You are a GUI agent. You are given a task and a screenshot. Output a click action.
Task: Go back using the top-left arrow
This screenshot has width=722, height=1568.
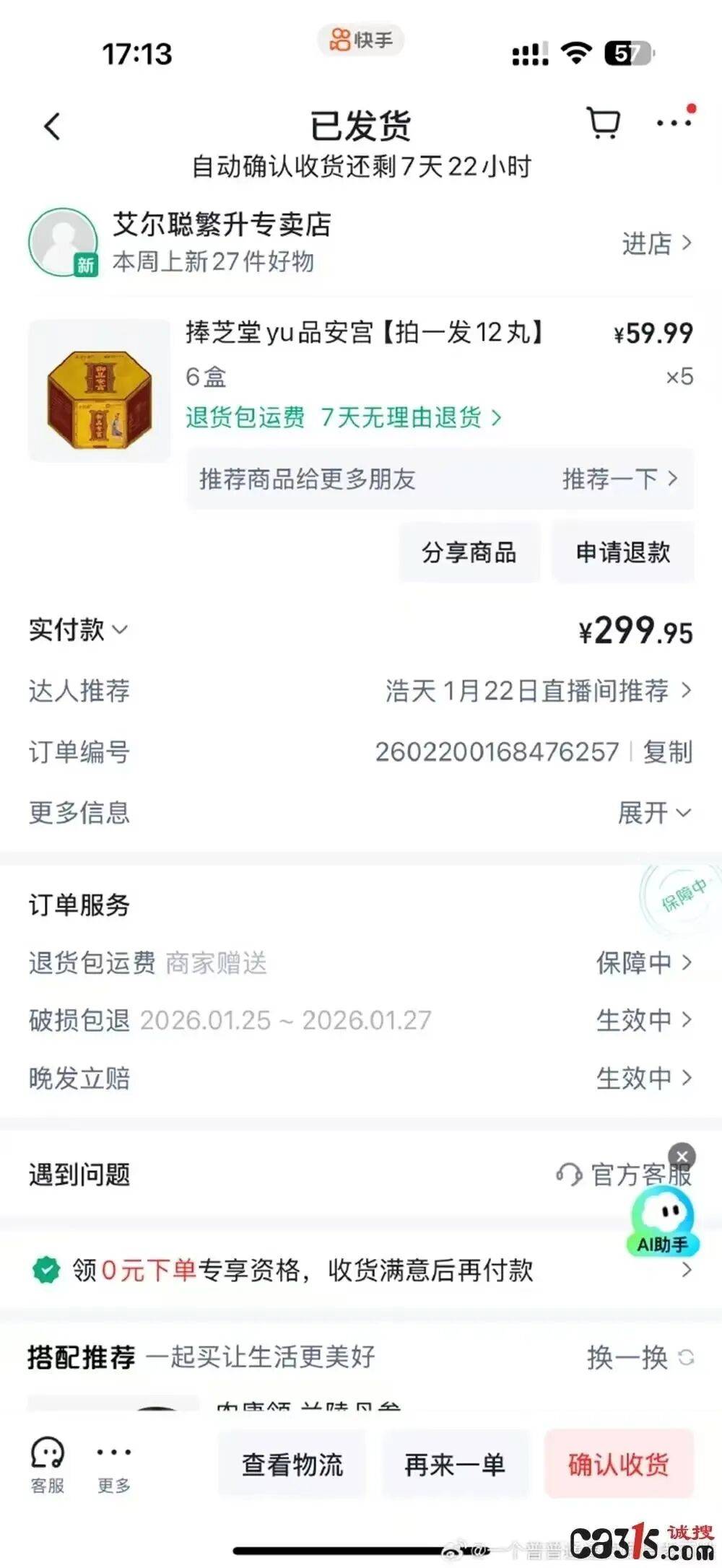(x=52, y=126)
